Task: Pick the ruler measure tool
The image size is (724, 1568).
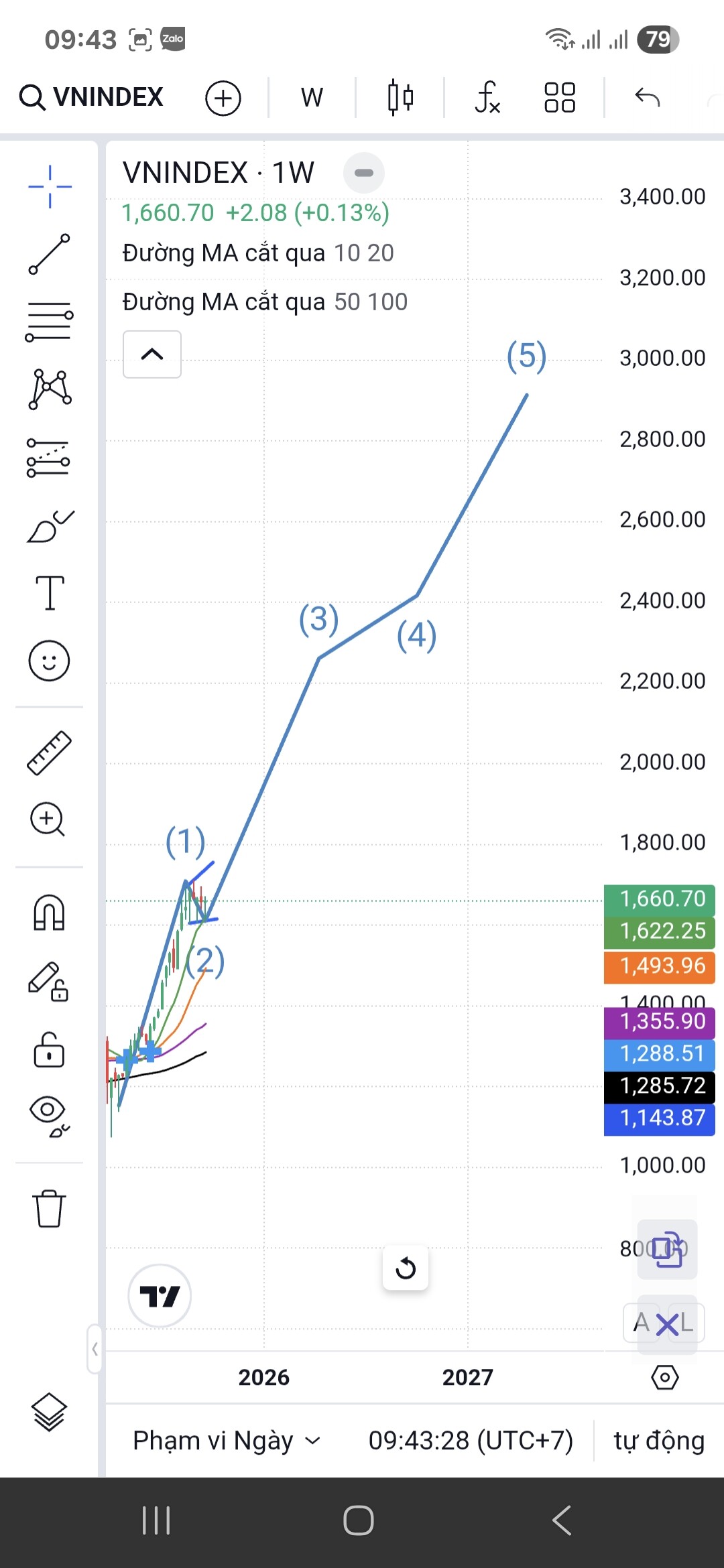Action: 50,753
